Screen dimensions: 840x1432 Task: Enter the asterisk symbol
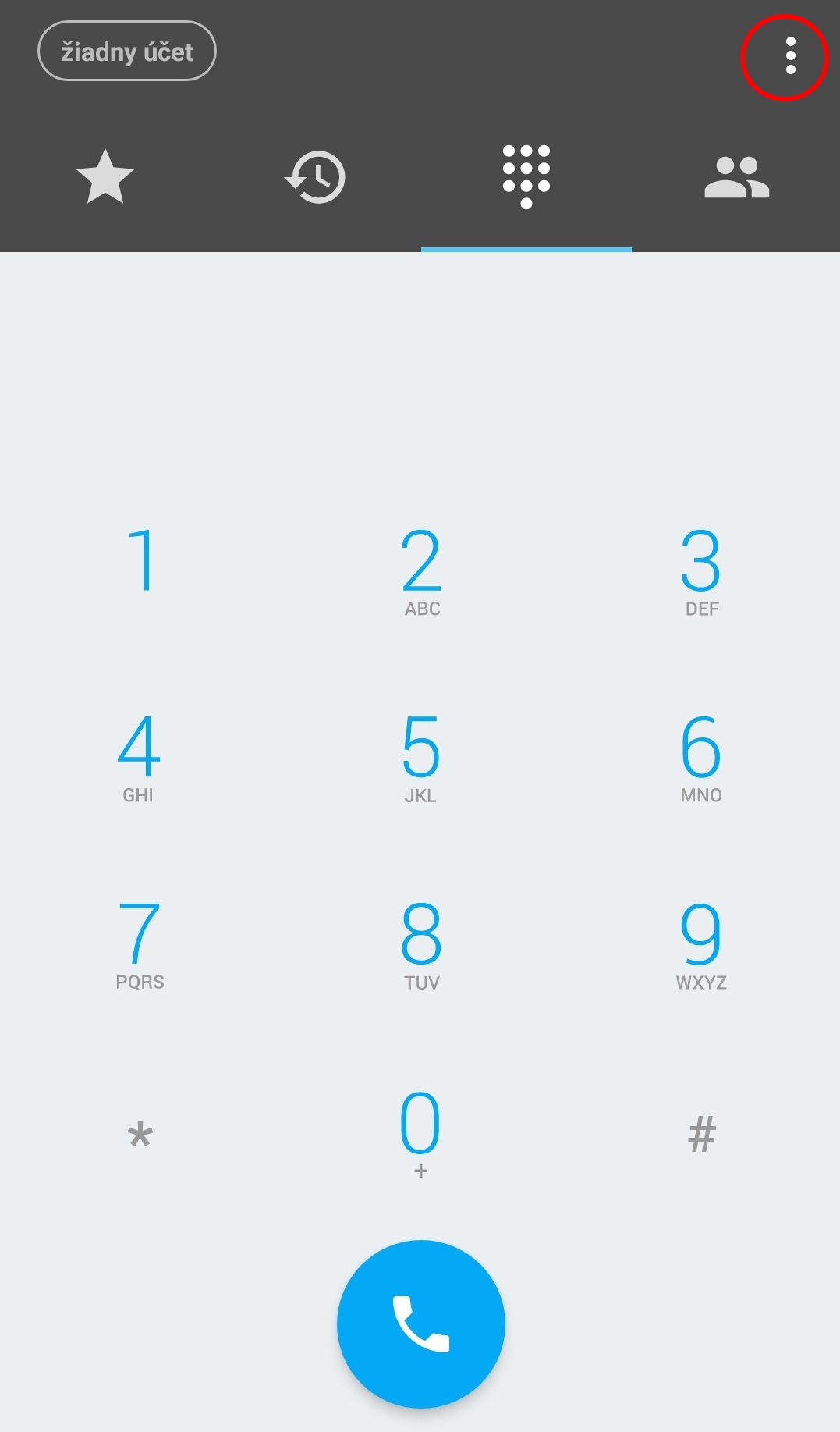[x=140, y=1132]
